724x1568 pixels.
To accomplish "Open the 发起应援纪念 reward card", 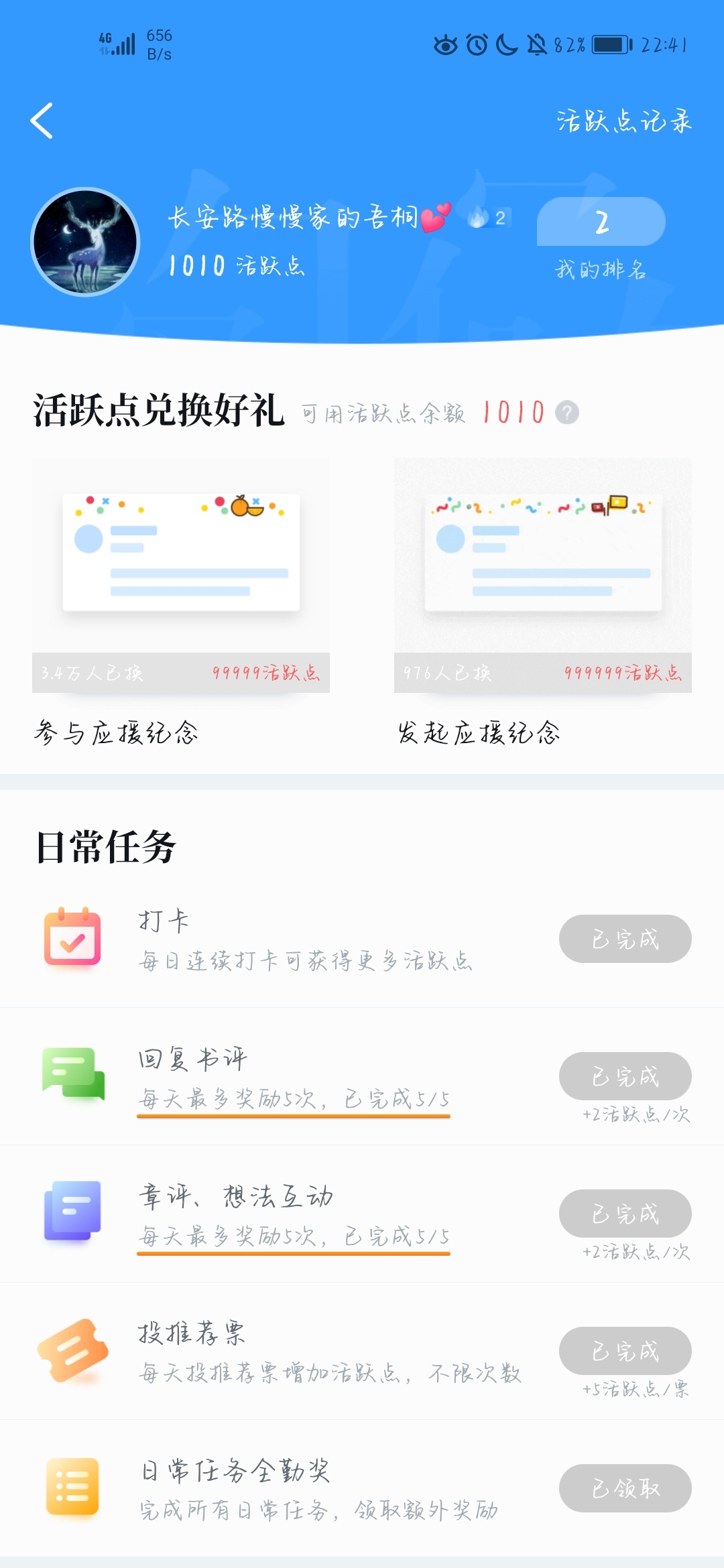I will [x=543, y=602].
